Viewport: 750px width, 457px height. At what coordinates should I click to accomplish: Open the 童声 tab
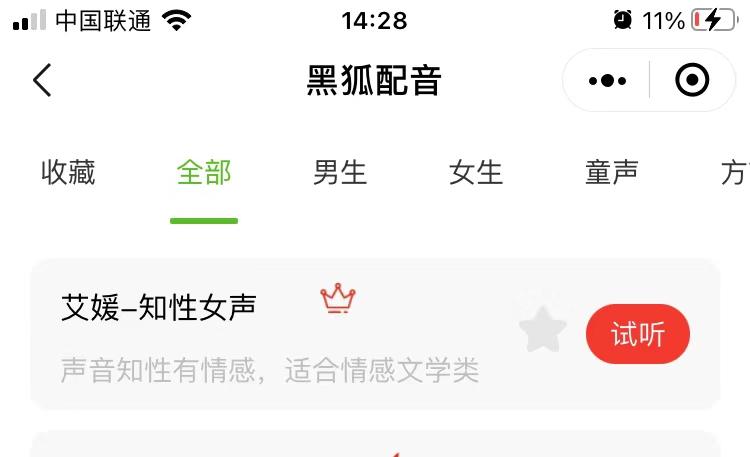point(612,173)
